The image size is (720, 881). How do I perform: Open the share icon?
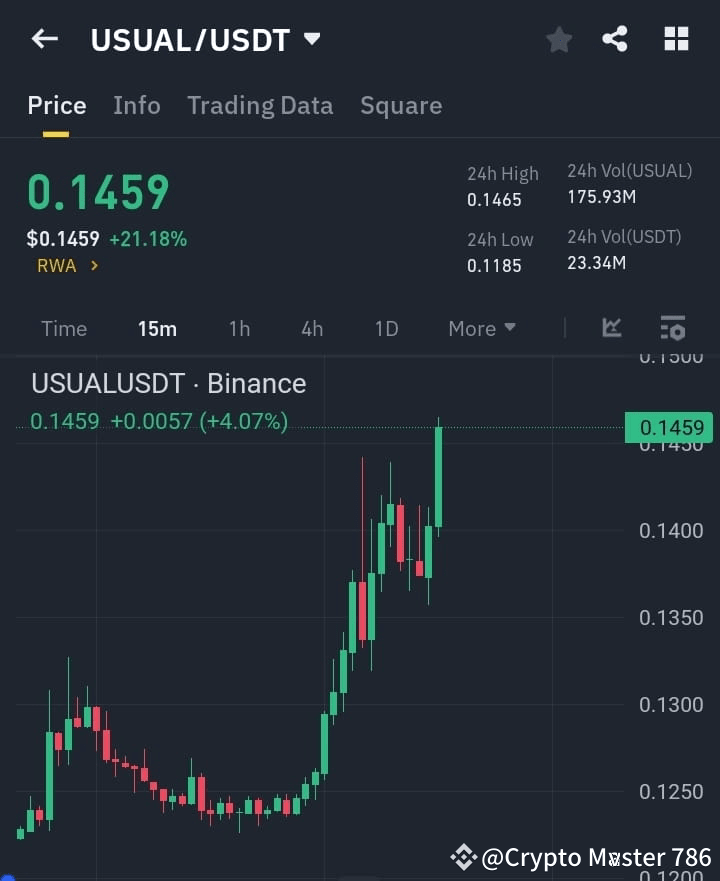point(615,39)
